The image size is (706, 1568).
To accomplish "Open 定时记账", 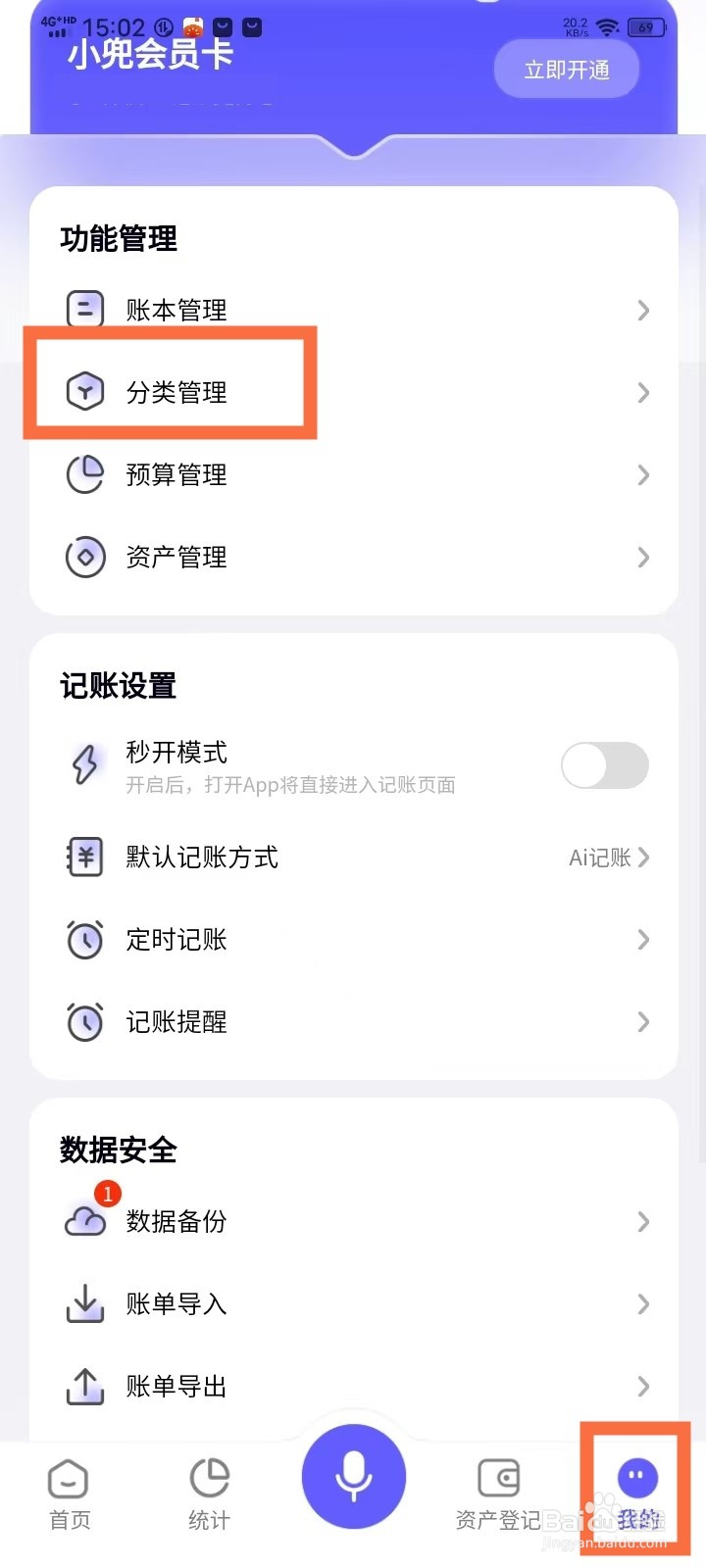I will [353, 940].
